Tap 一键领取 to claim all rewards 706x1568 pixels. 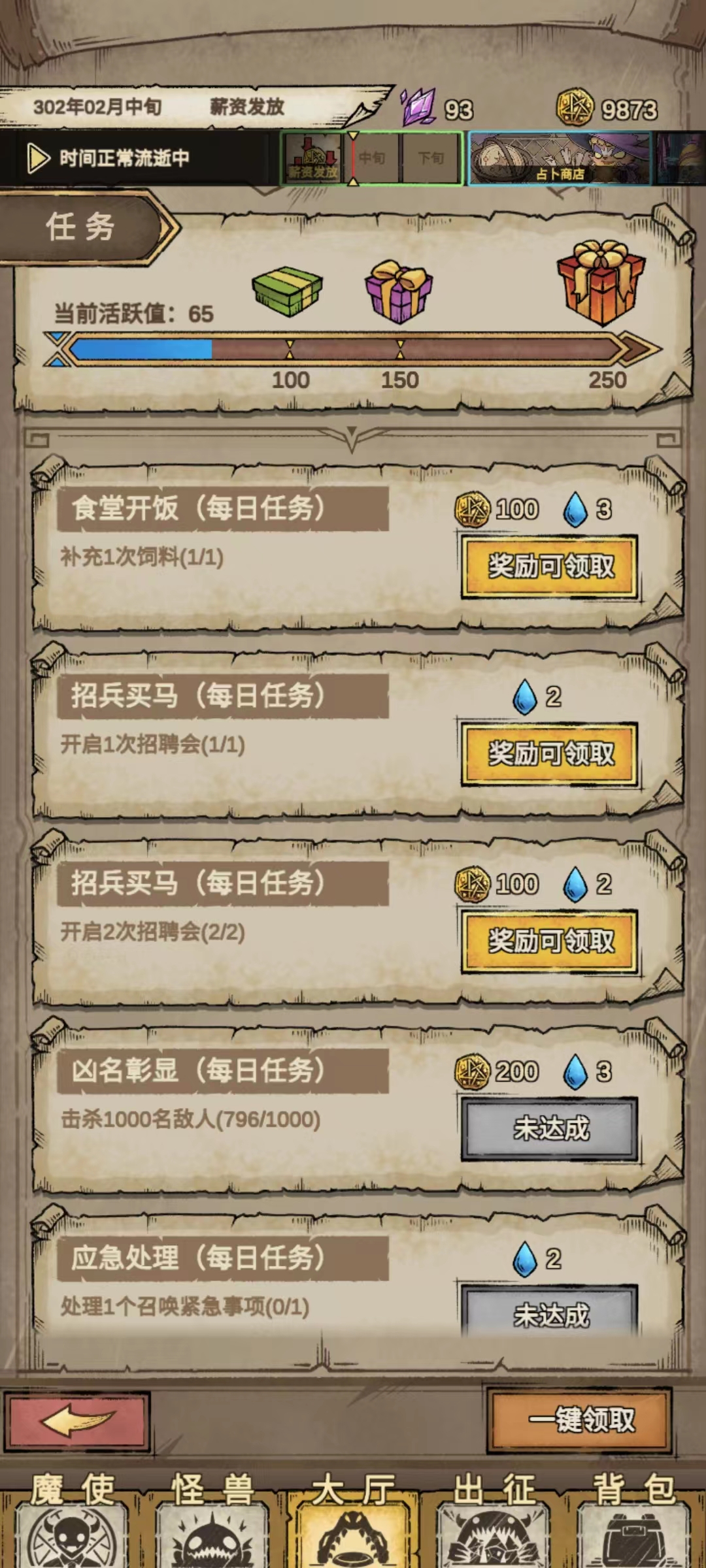(x=580, y=1419)
